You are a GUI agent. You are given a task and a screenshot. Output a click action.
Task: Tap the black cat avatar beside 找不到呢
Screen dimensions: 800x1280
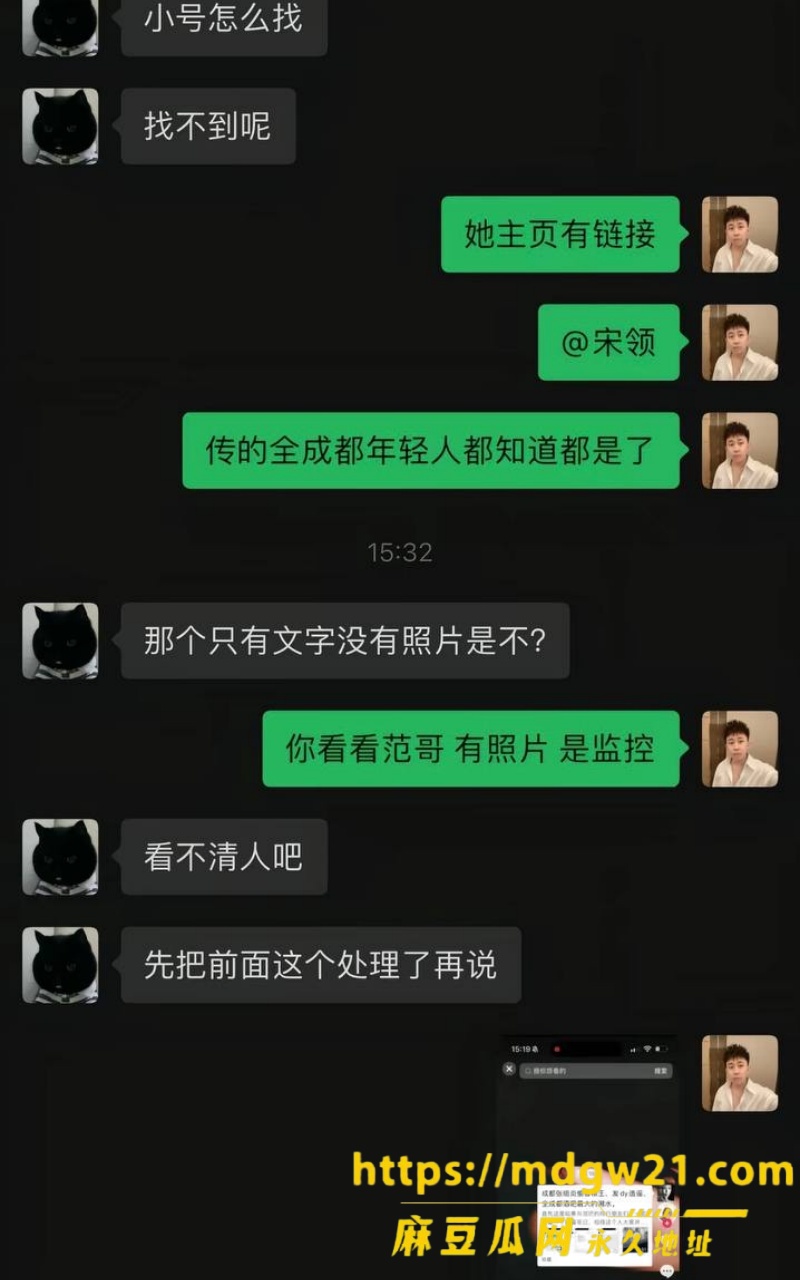click(x=60, y=126)
